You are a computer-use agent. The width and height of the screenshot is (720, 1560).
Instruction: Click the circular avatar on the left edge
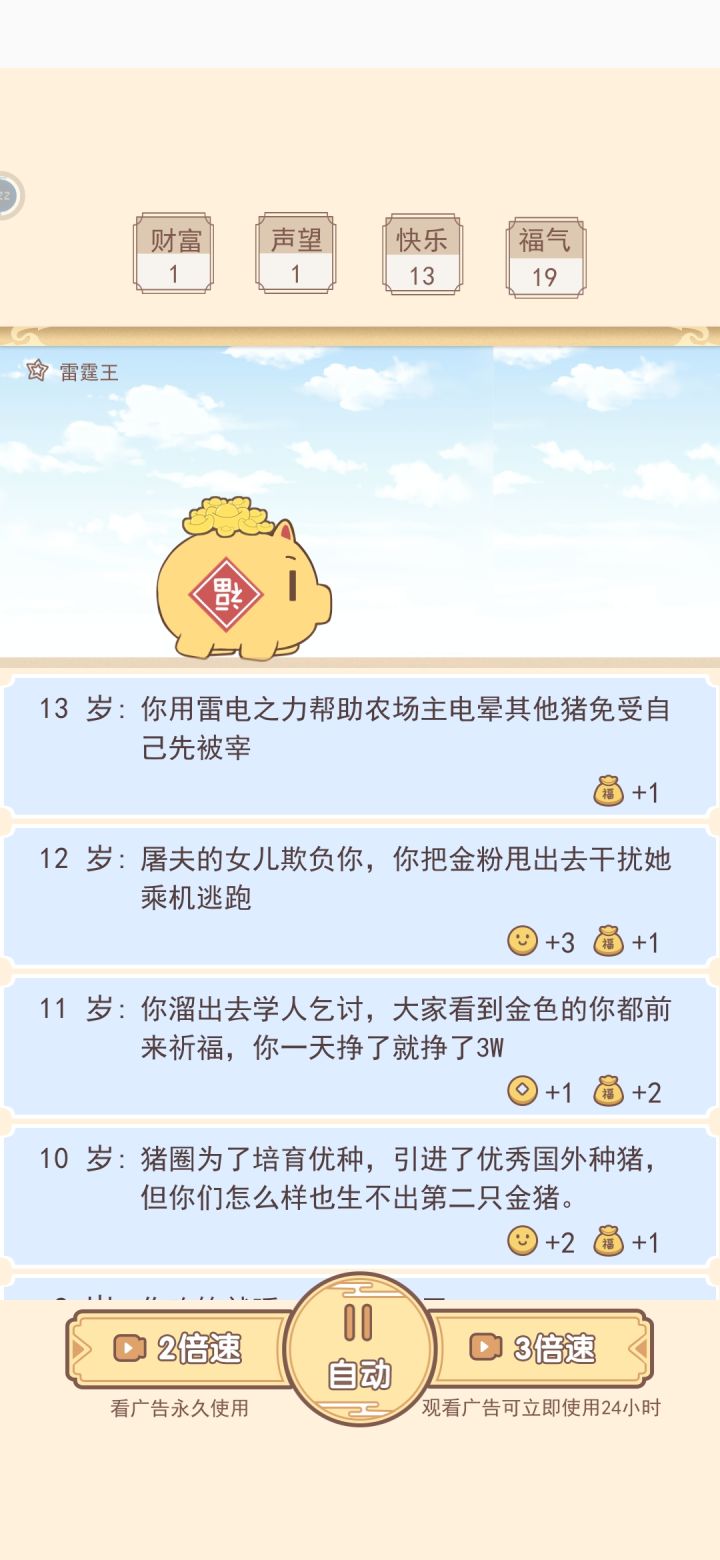click(x=10, y=193)
